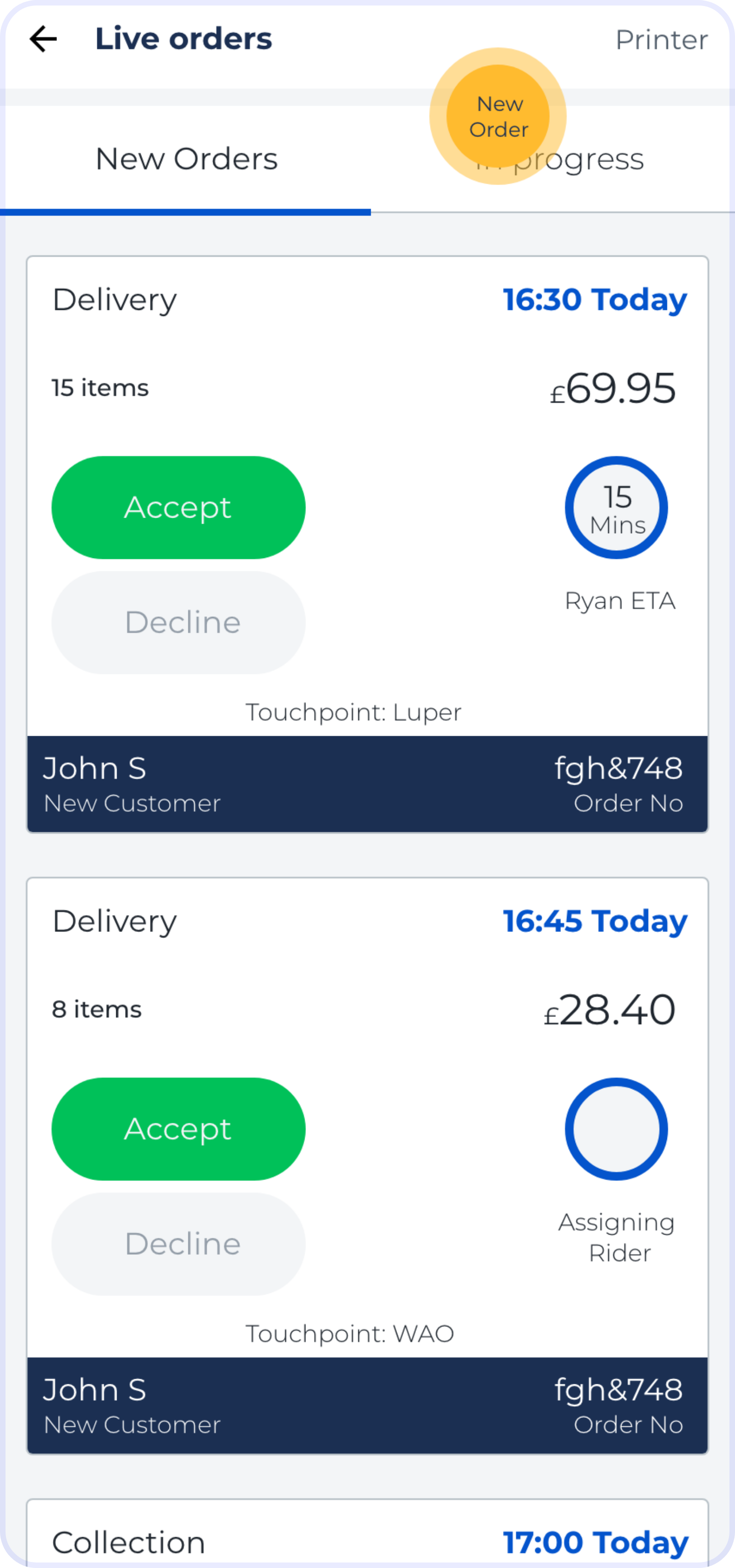735x1568 pixels.
Task: Select the New Orders tab
Action: 187,159
